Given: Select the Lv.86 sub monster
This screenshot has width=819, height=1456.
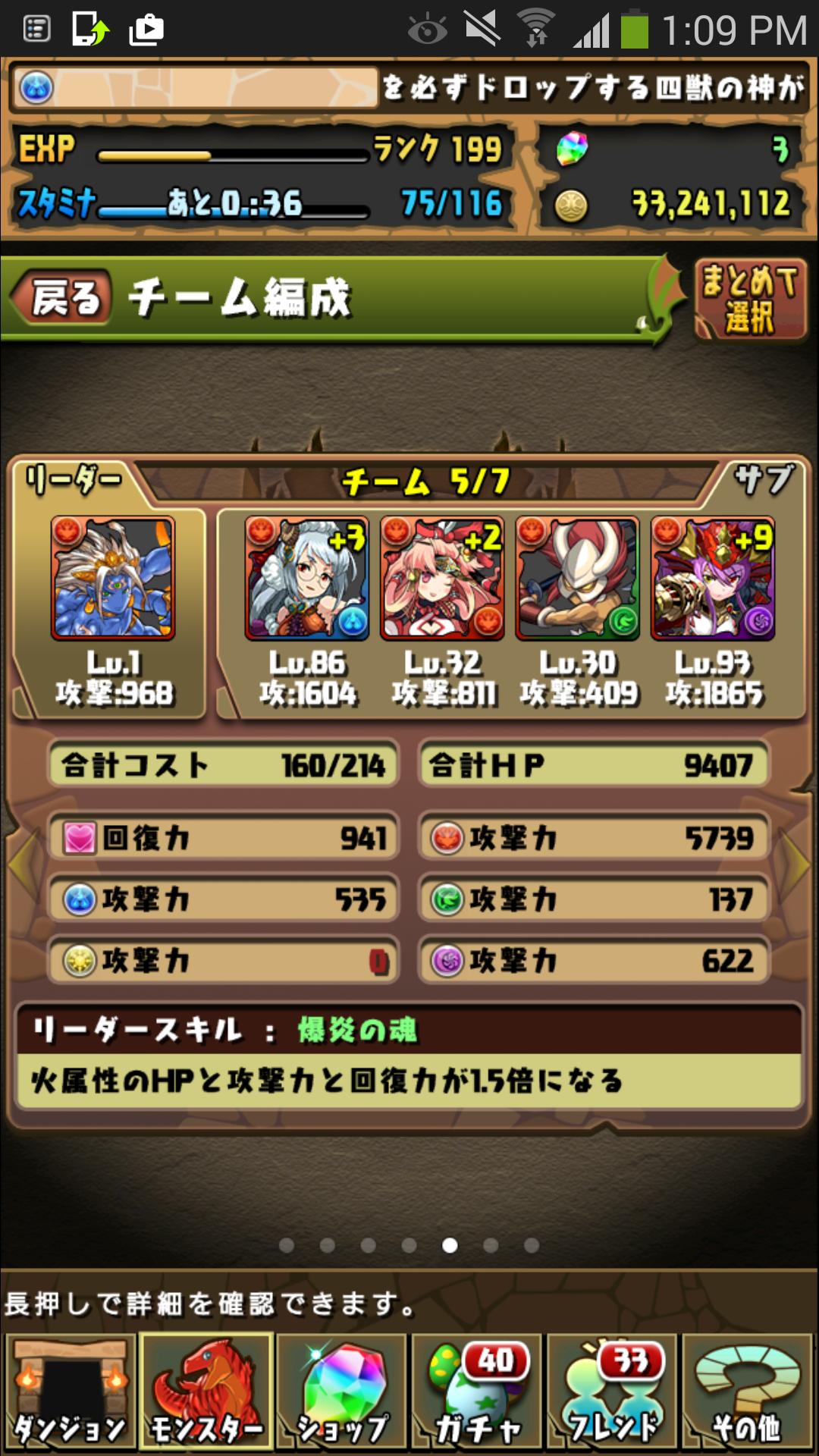Looking at the screenshot, I should (306, 579).
